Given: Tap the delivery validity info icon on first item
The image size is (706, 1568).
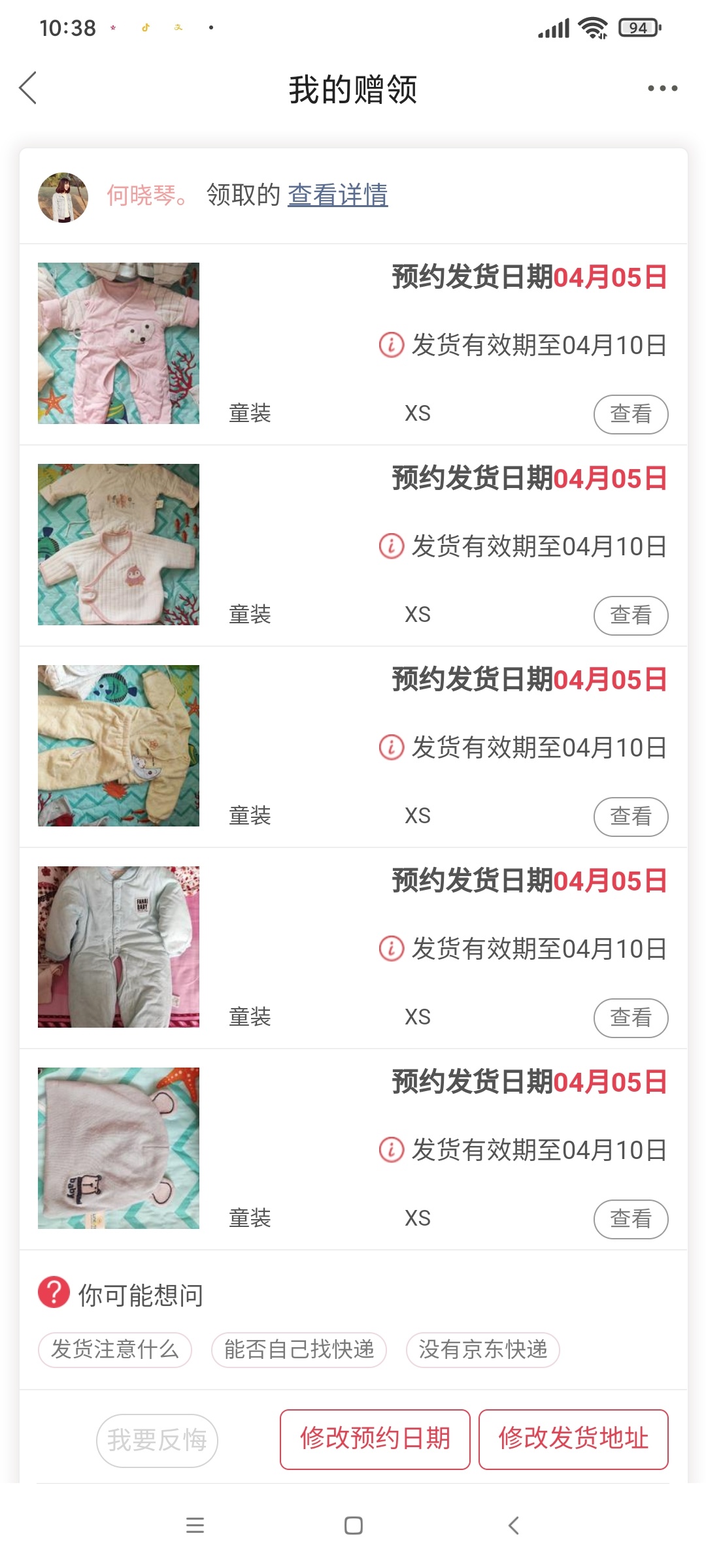Looking at the screenshot, I should pos(392,344).
